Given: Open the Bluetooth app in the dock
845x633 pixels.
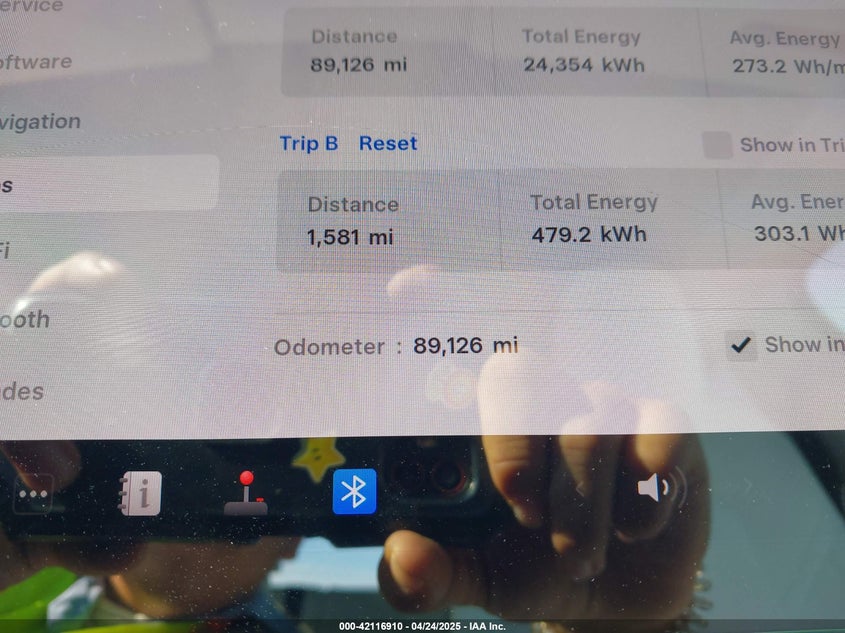Looking at the screenshot, I should pyautogui.click(x=354, y=491).
